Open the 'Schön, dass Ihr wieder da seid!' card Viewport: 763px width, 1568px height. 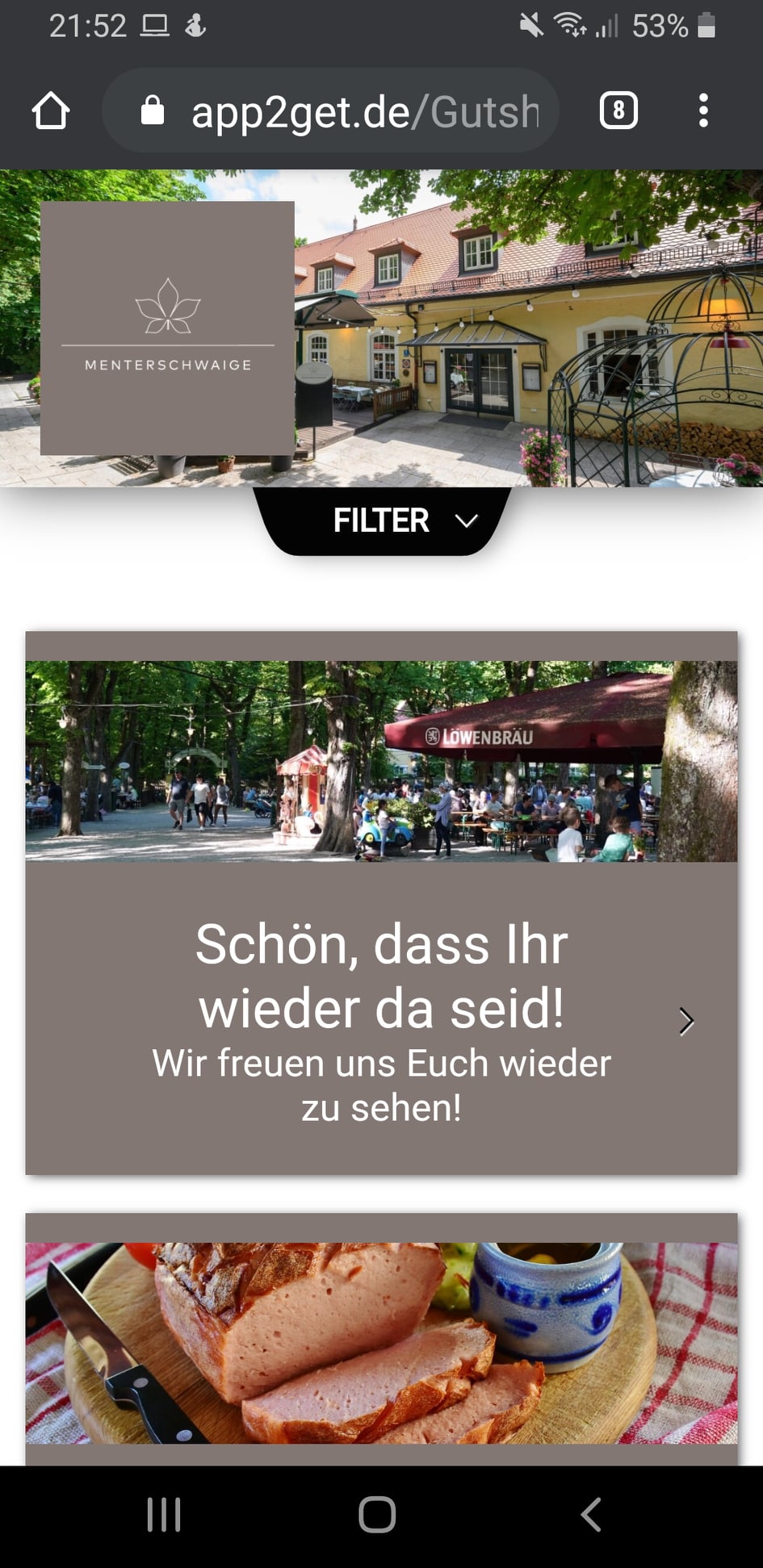click(381, 903)
